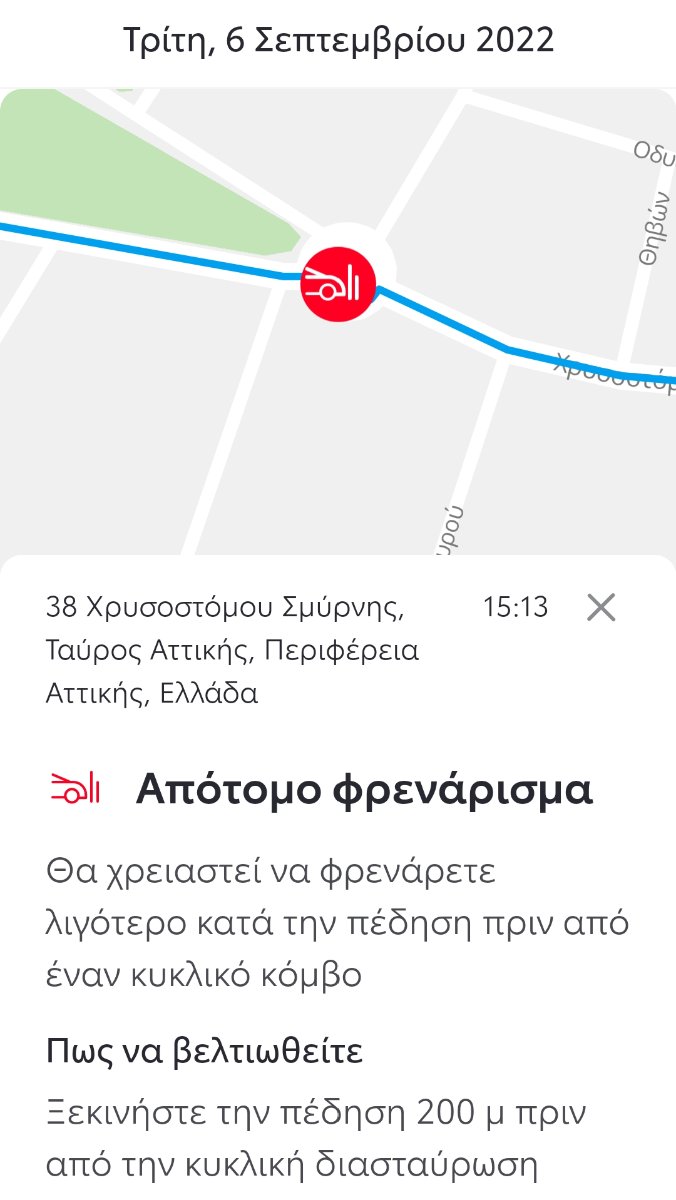This screenshot has height=1200, width=676.
Task: Close the harsh braking details panel
Action: coord(601,607)
